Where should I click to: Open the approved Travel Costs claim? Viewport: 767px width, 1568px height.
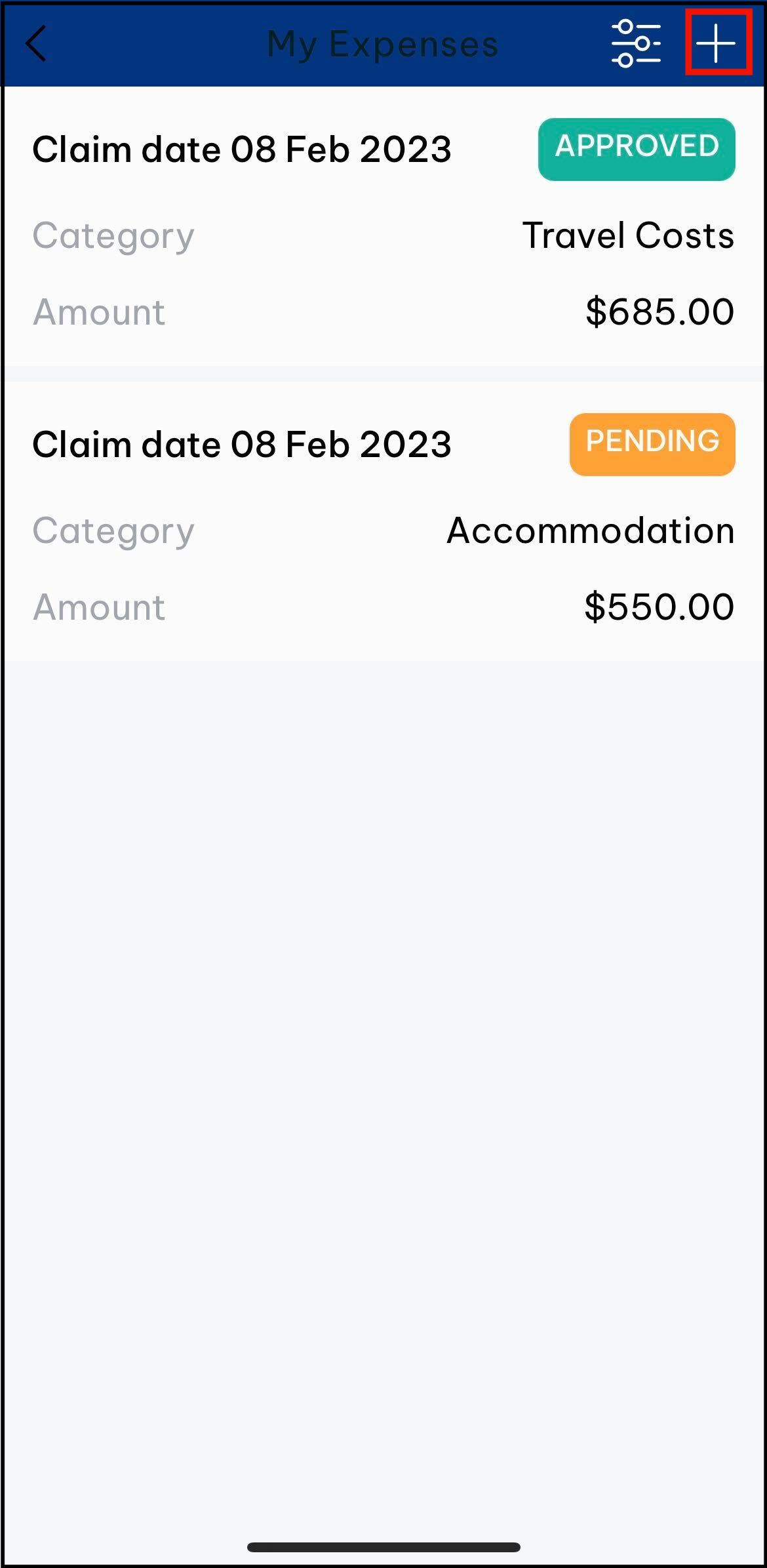pyautogui.click(x=383, y=227)
